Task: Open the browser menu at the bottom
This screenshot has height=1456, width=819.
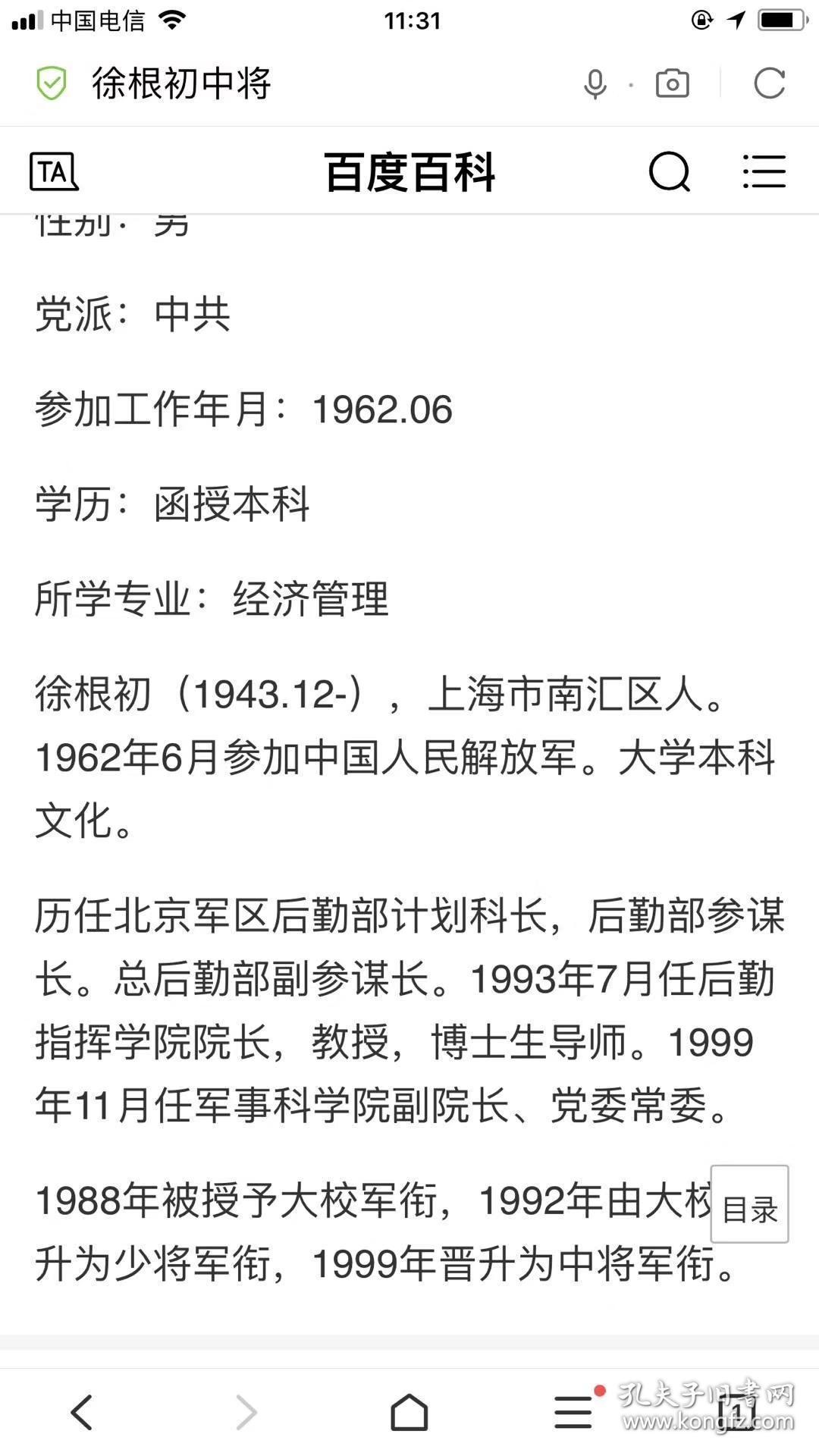Action: coord(574,1412)
